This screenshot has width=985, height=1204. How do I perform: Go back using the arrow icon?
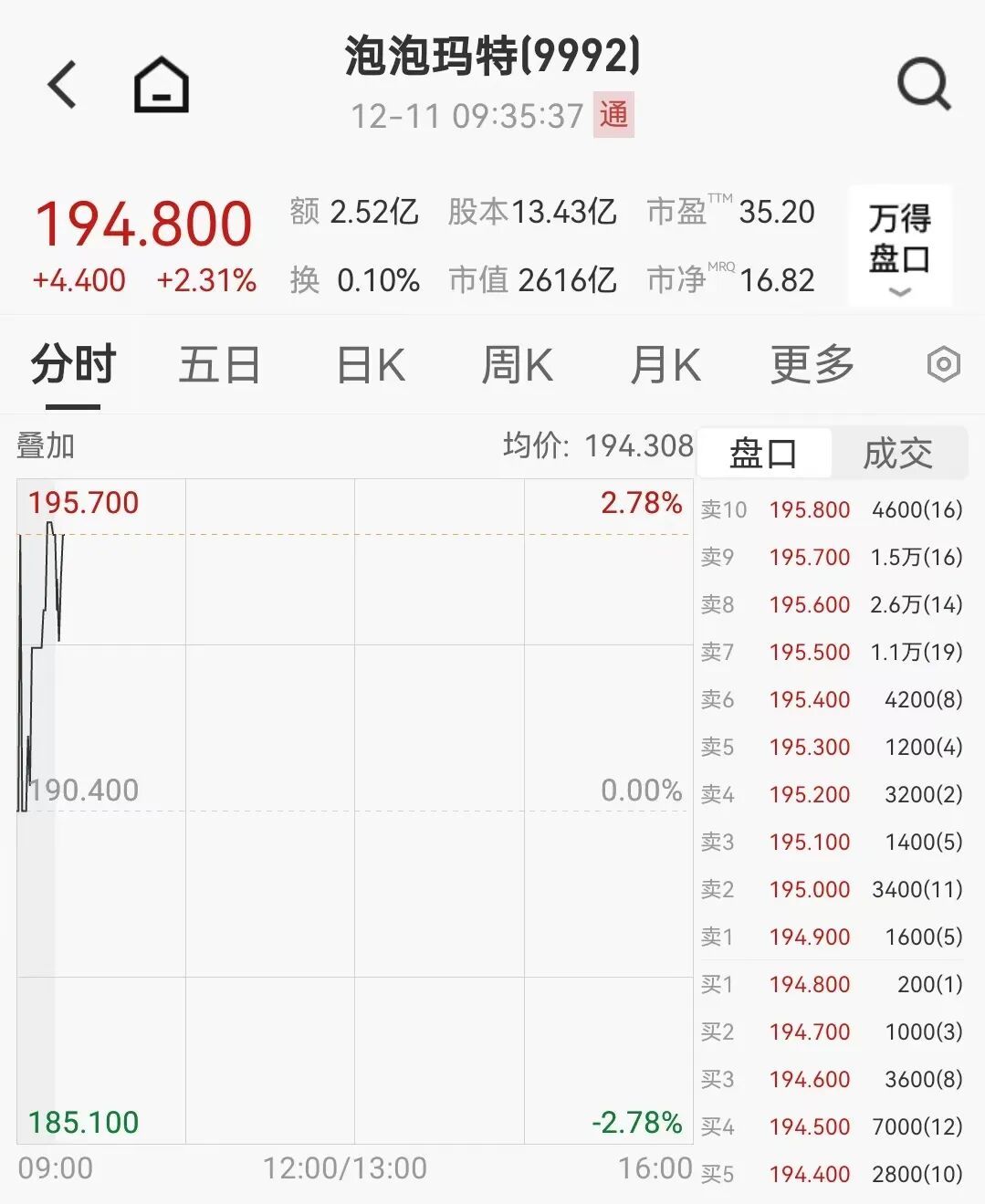62,85
